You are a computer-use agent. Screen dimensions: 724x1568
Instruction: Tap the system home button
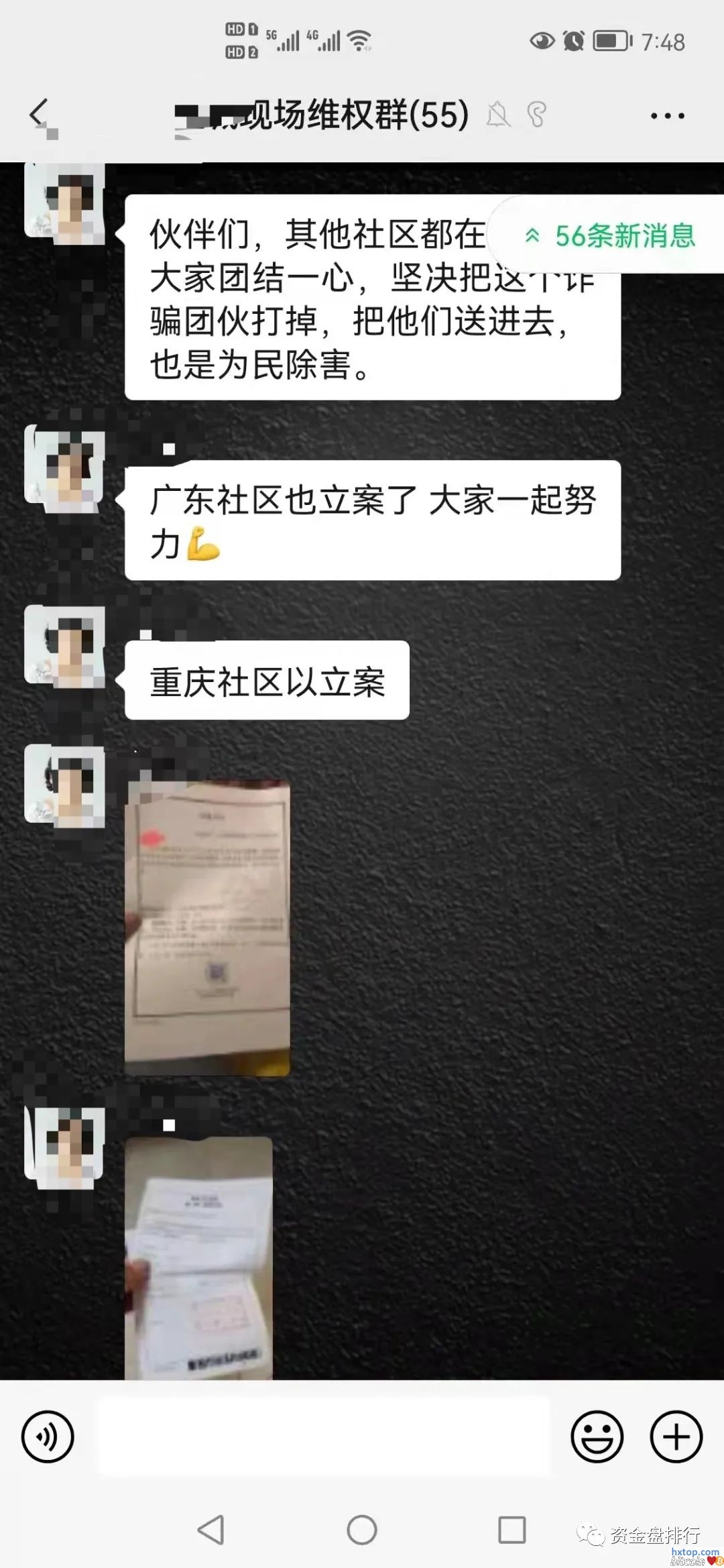coord(362,1530)
